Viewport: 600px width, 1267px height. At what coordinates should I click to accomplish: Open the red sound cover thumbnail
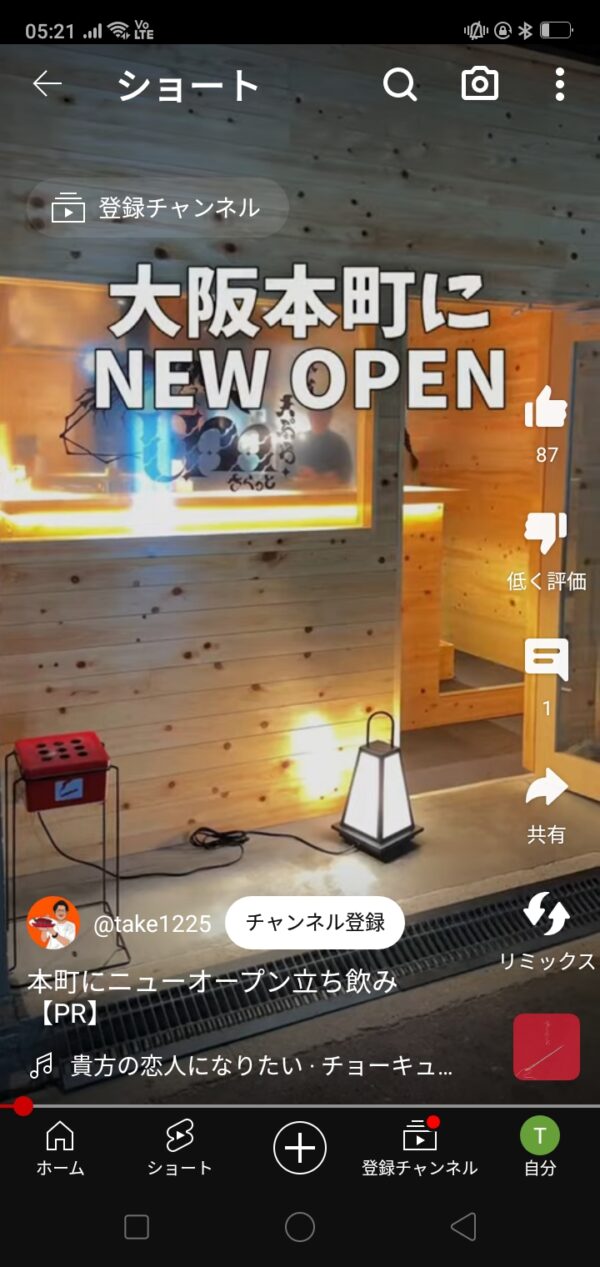[x=546, y=1047]
